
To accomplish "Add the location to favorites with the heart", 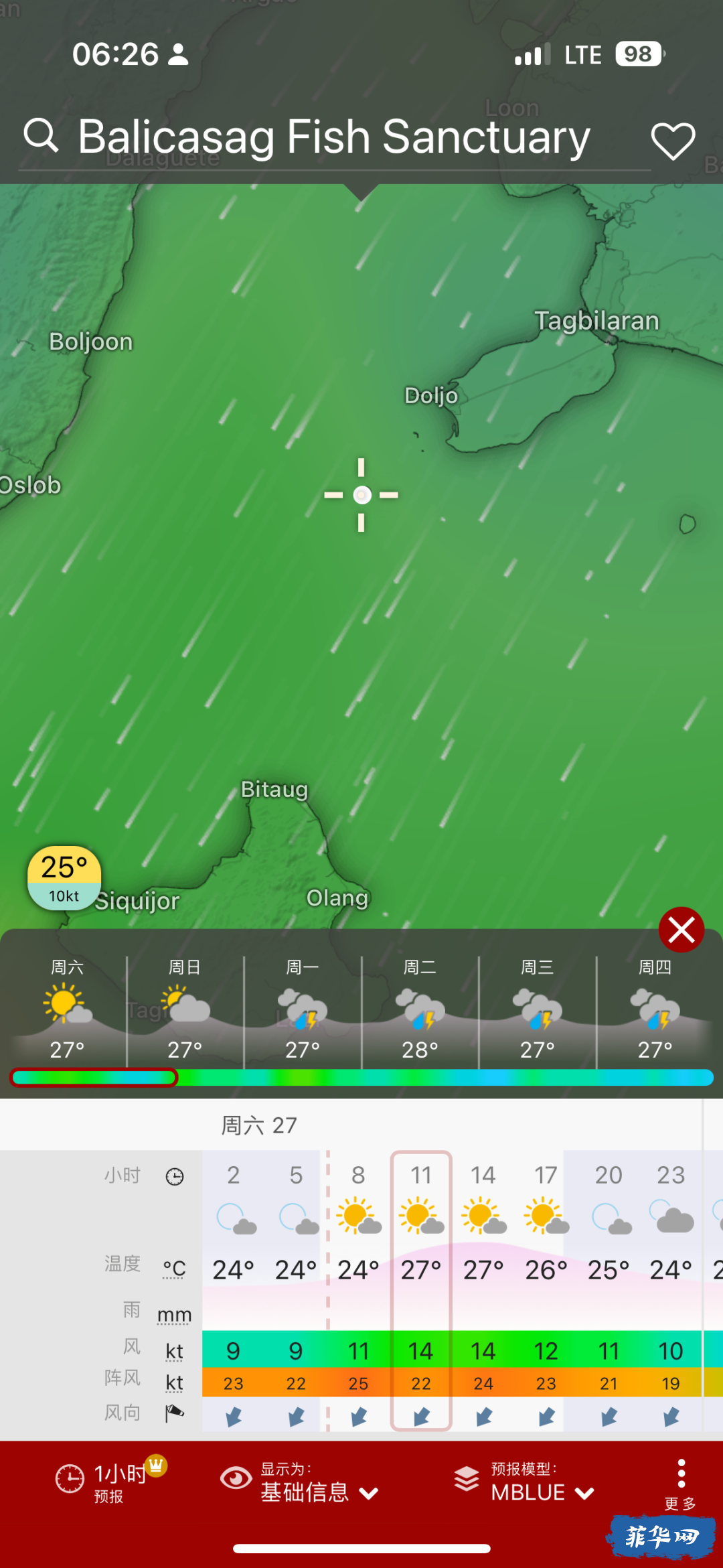I will [673, 140].
